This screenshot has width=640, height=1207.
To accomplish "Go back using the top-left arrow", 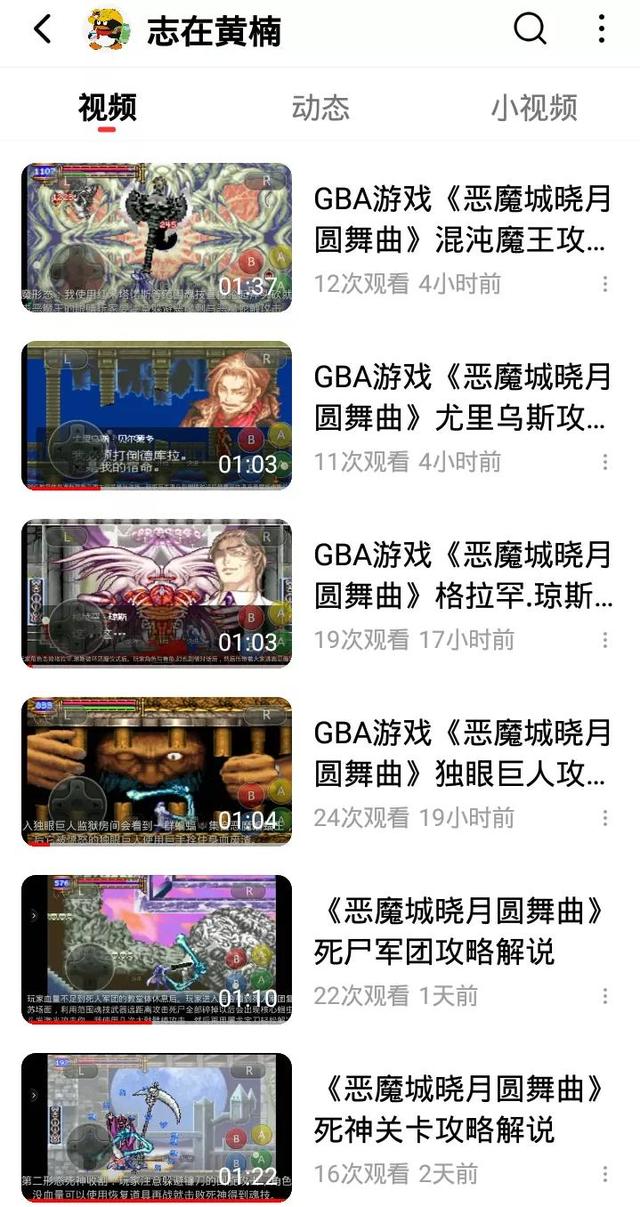I will (42, 30).
